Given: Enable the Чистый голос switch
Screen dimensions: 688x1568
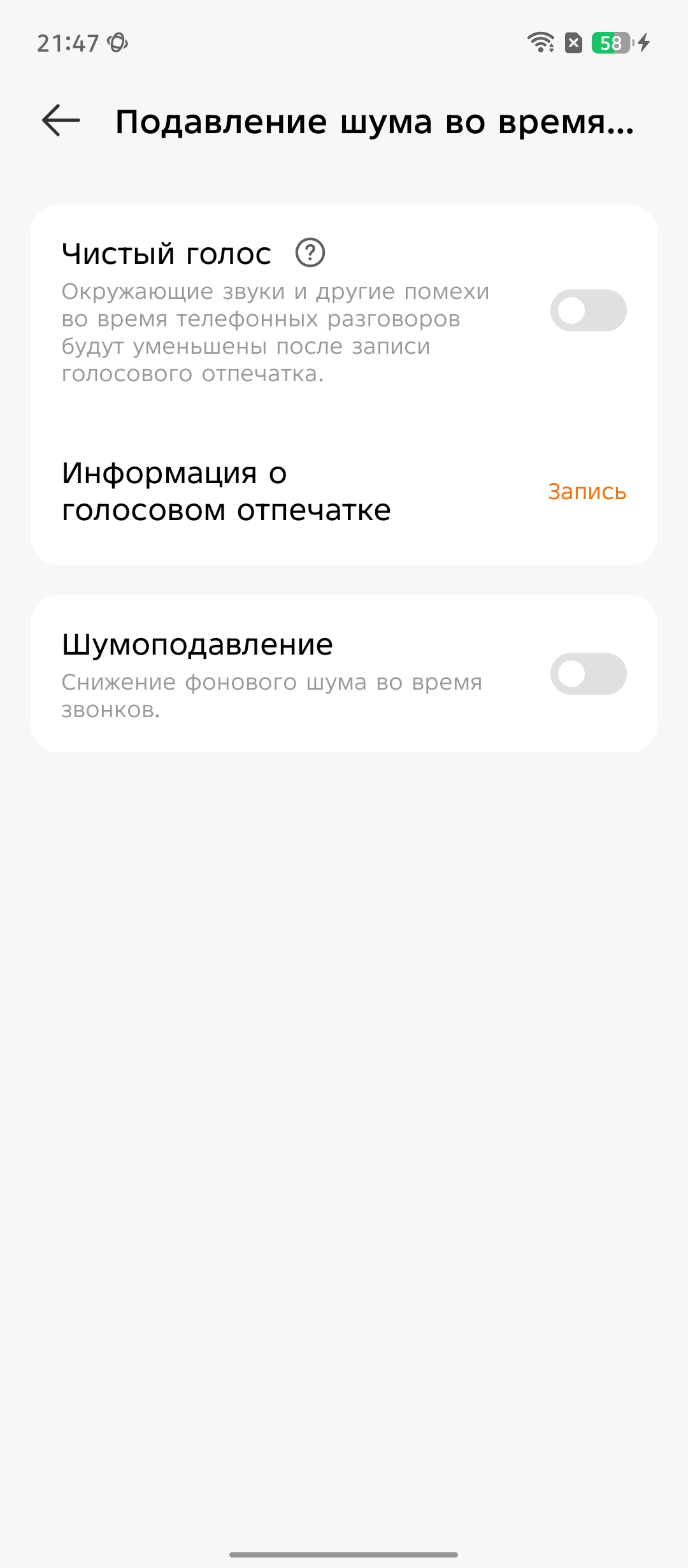Looking at the screenshot, I should [x=588, y=310].
